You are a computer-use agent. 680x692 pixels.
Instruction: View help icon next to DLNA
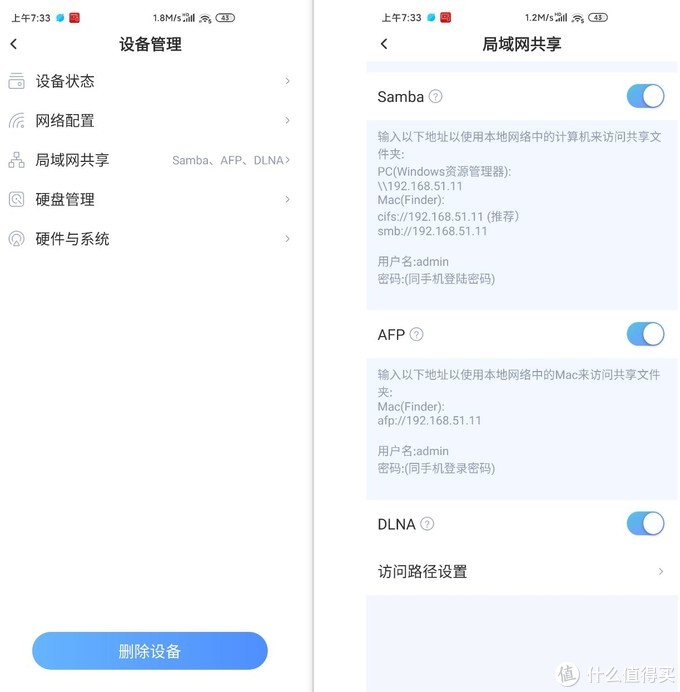click(427, 524)
